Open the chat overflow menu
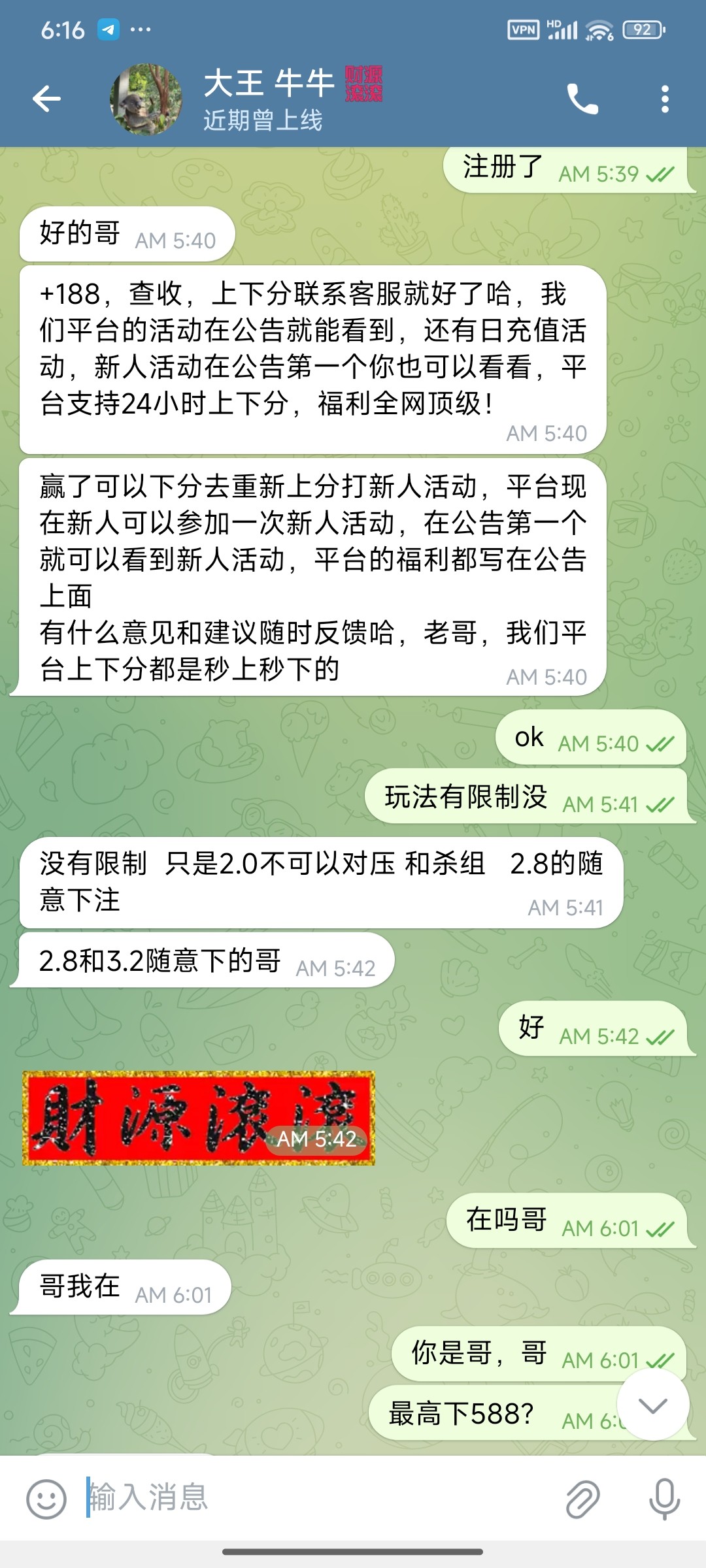 tap(665, 99)
